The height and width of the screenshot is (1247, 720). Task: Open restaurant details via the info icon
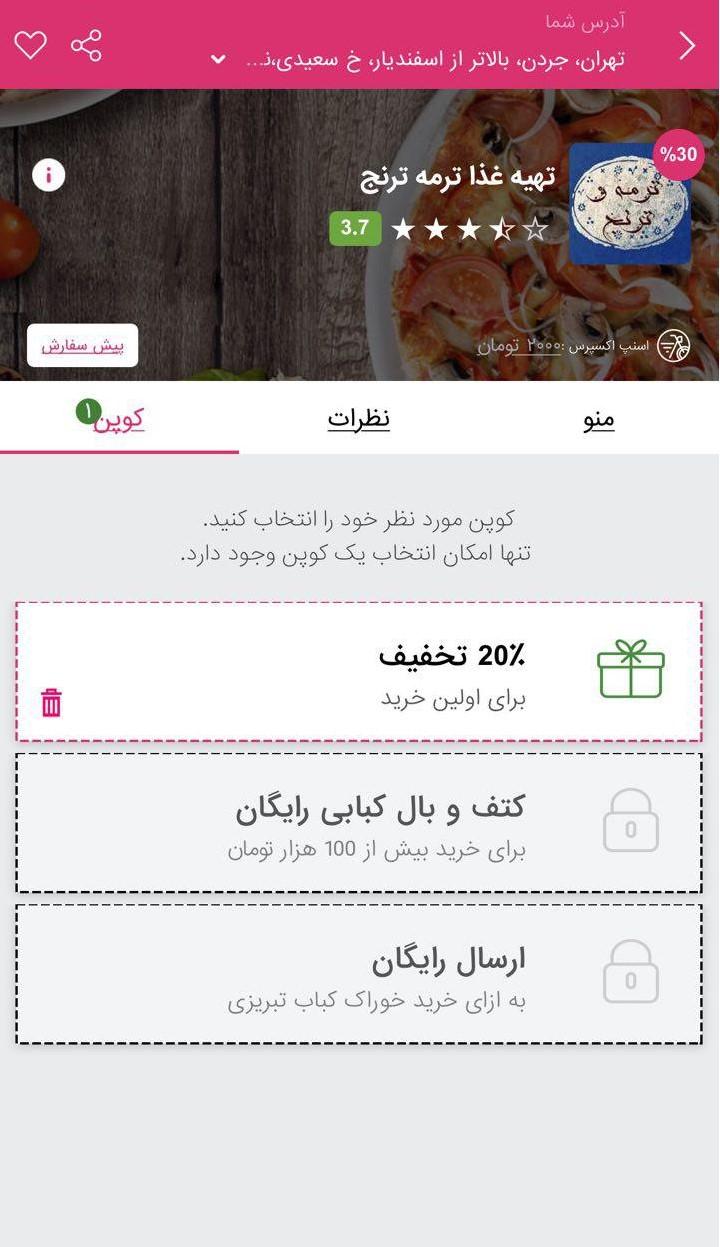[x=47, y=175]
